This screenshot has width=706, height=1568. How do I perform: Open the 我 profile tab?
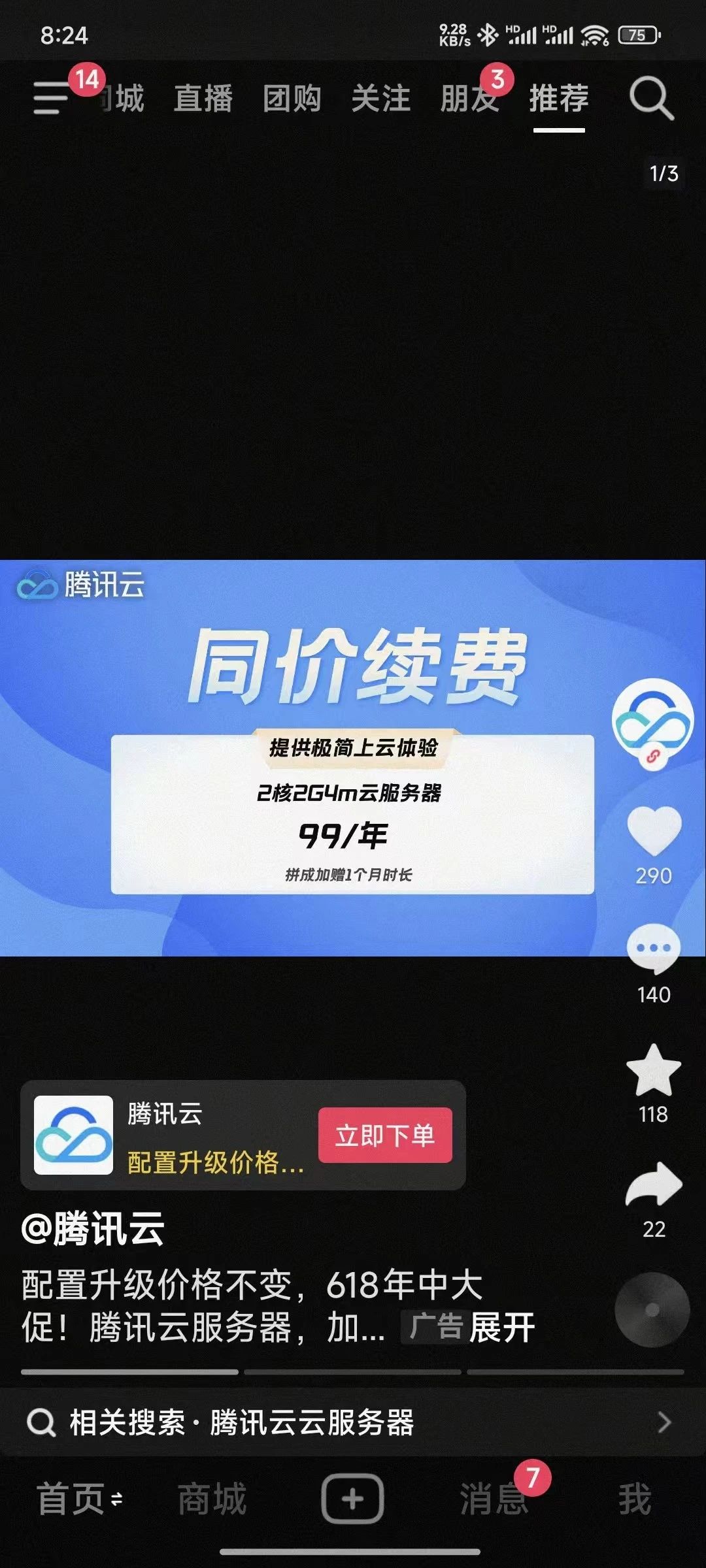634,1499
